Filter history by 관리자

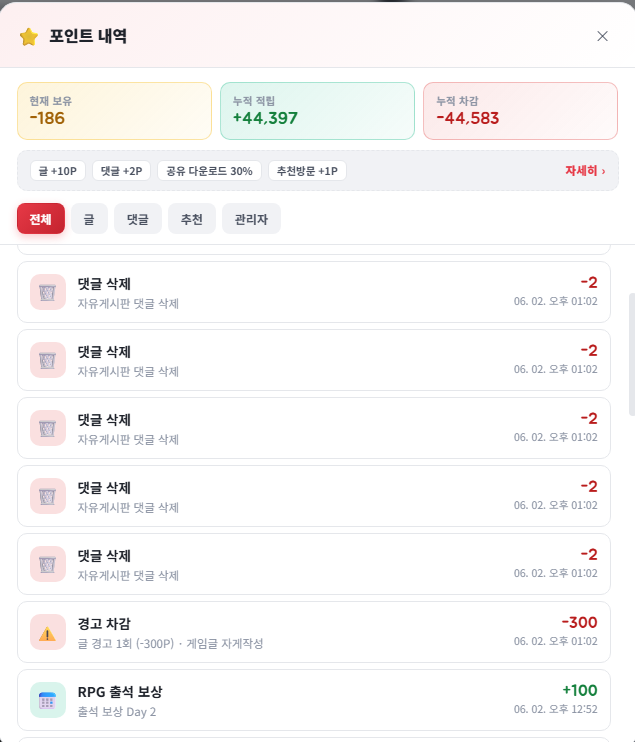click(251, 219)
